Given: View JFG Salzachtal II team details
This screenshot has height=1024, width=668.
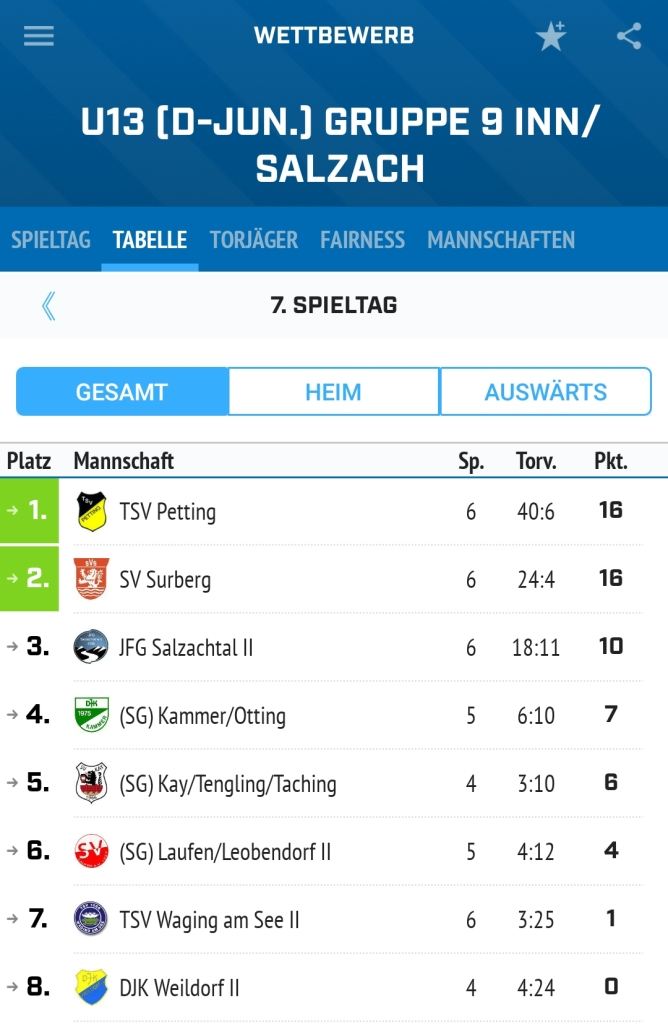Looking at the screenshot, I should 186,648.
